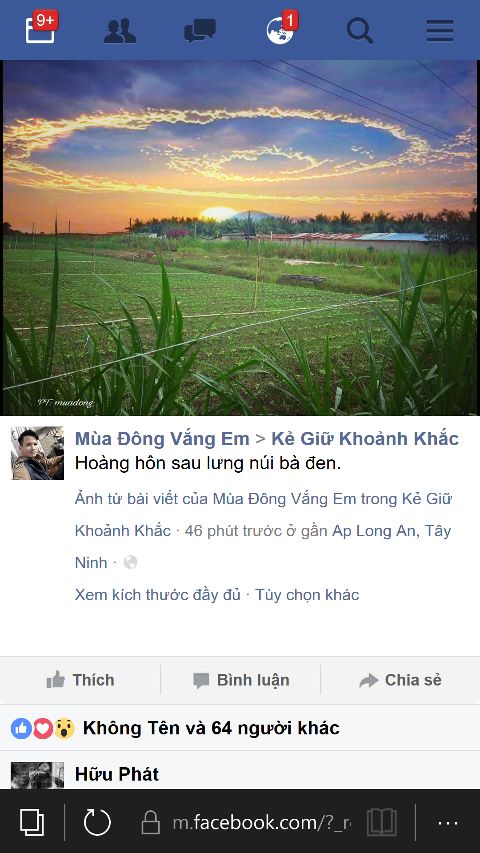Open the friend requests icon
This screenshot has height=853, width=480.
[x=120, y=30]
